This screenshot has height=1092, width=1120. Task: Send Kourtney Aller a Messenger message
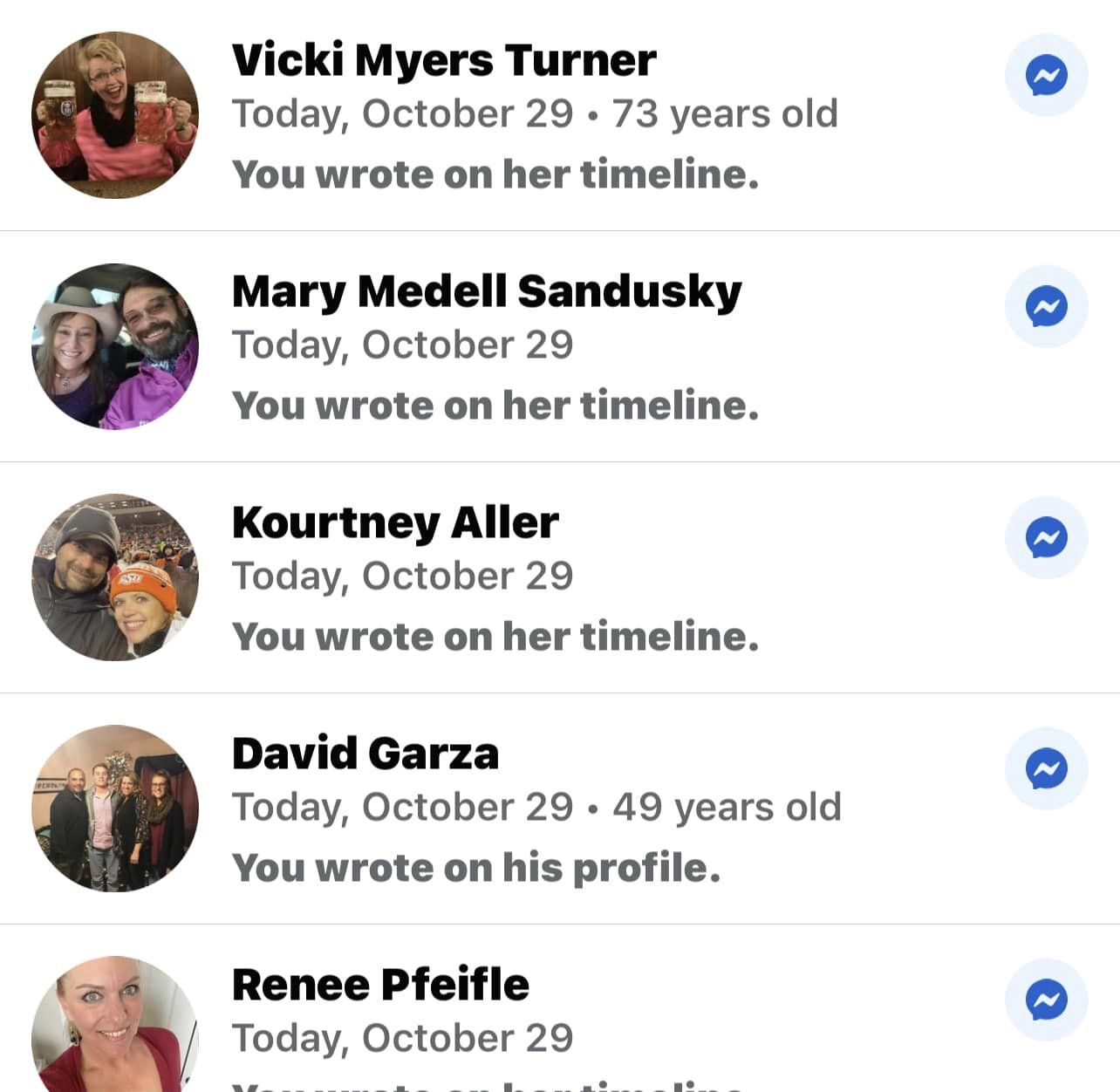point(1046,538)
